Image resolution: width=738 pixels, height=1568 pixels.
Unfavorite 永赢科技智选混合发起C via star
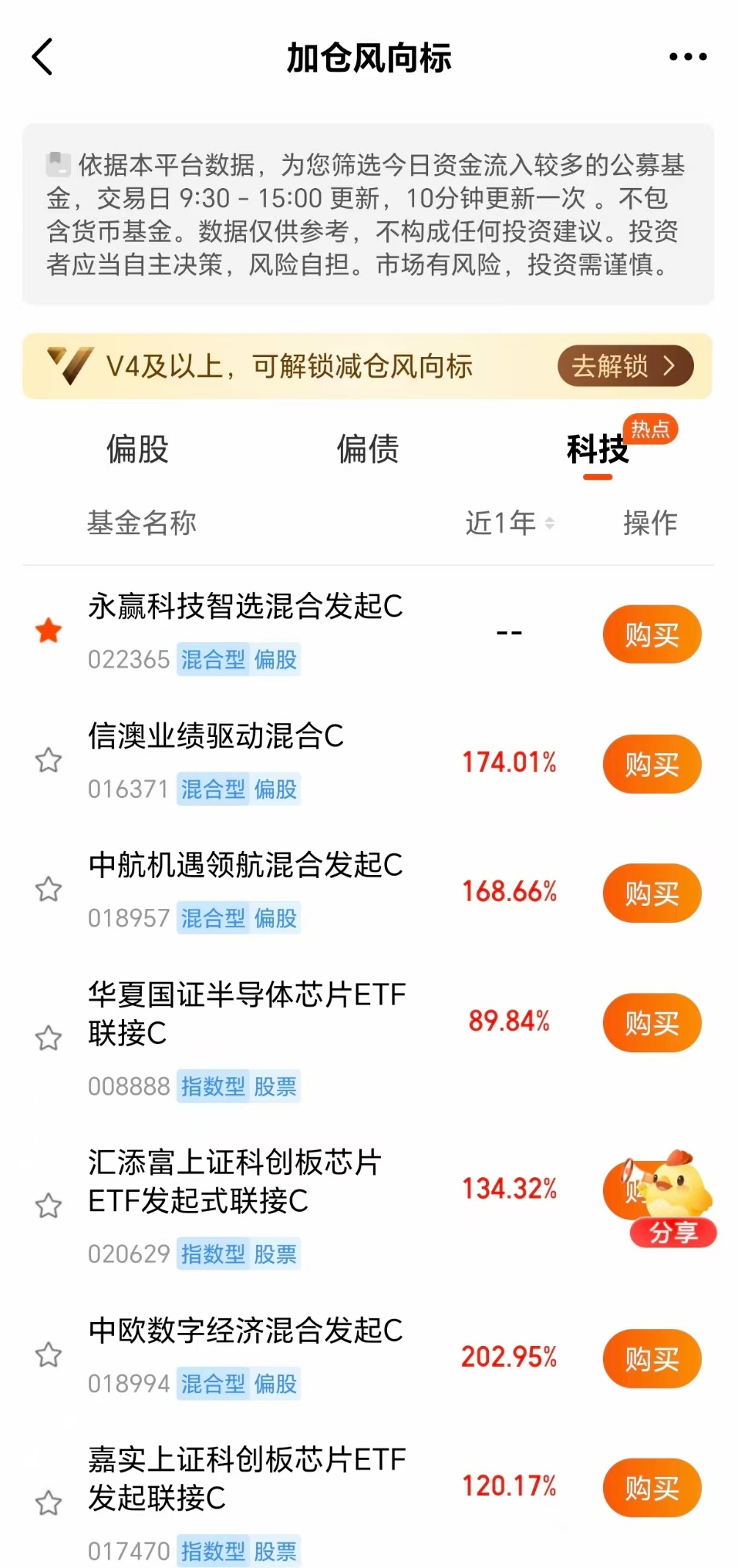(x=48, y=630)
